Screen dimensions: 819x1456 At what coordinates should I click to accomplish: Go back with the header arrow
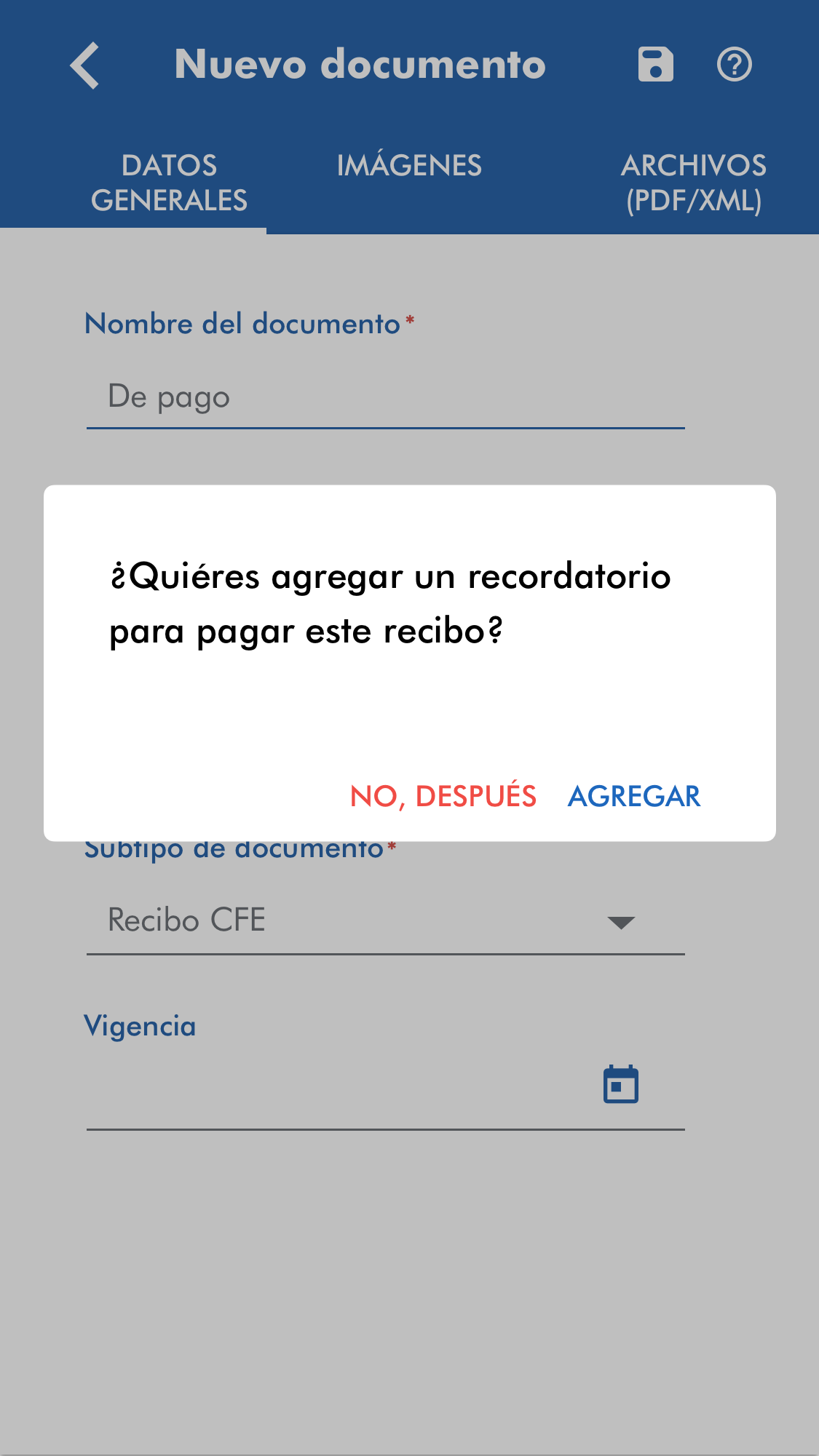[86, 65]
